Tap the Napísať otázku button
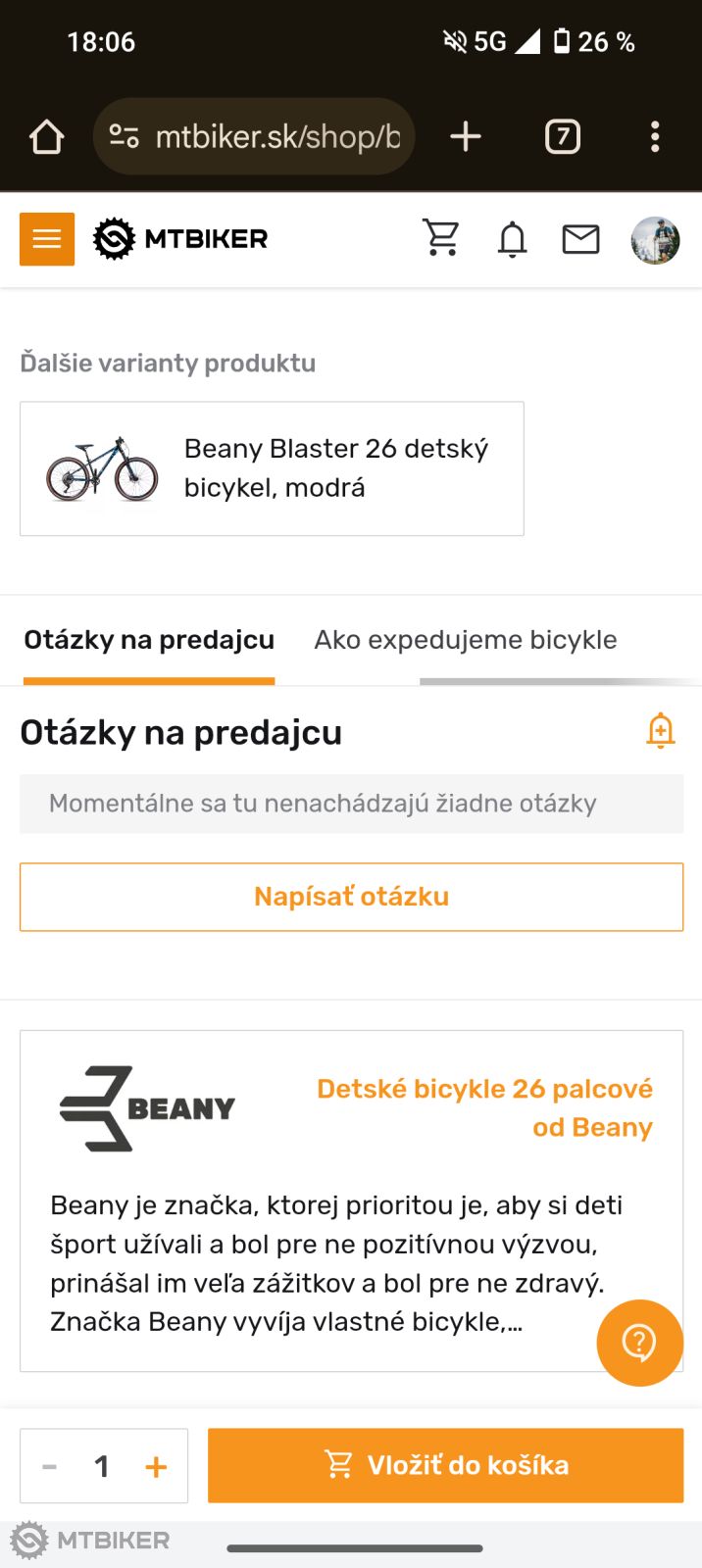This screenshot has height=1568, width=702. (x=351, y=897)
